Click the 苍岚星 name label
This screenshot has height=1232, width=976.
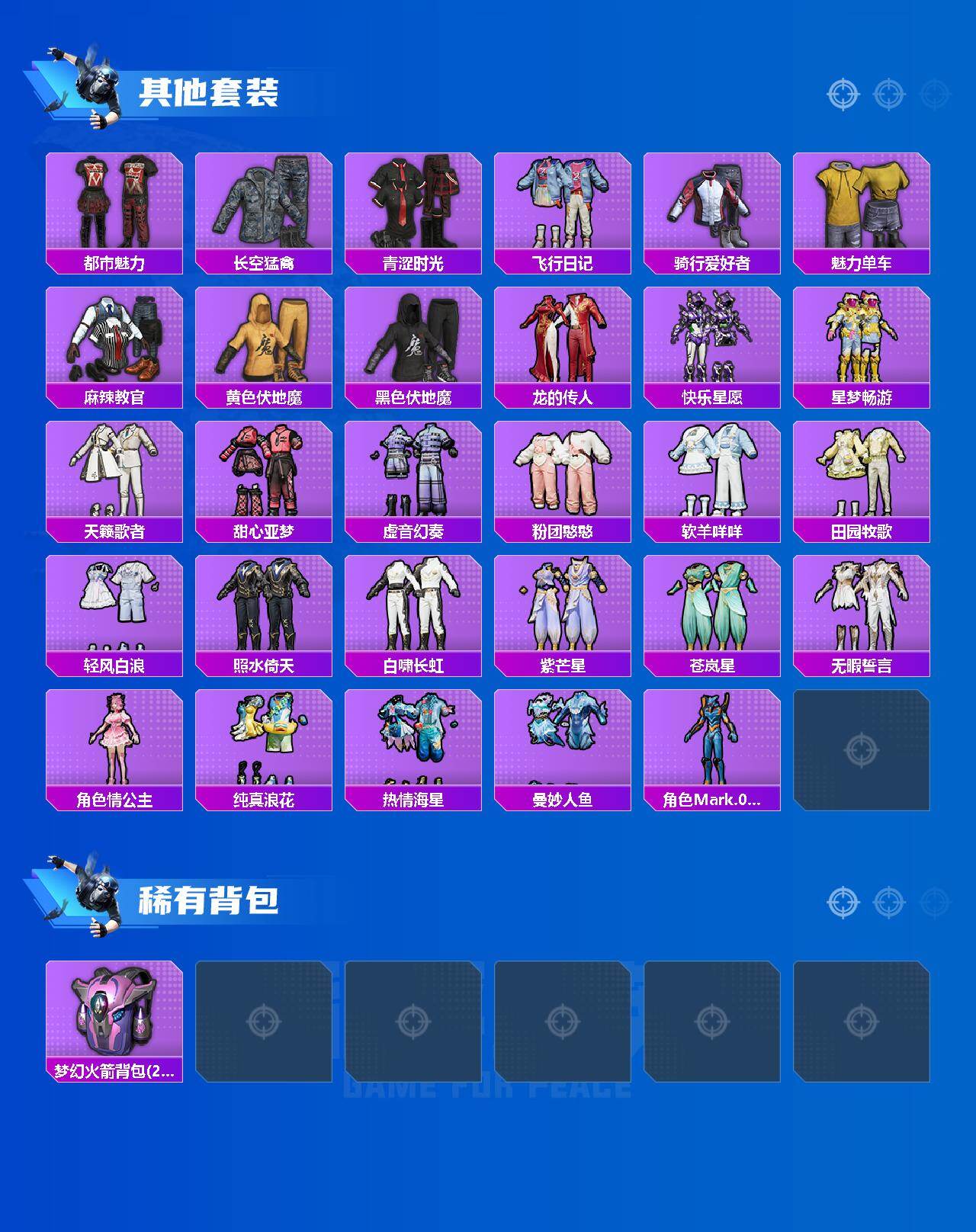pos(714,663)
